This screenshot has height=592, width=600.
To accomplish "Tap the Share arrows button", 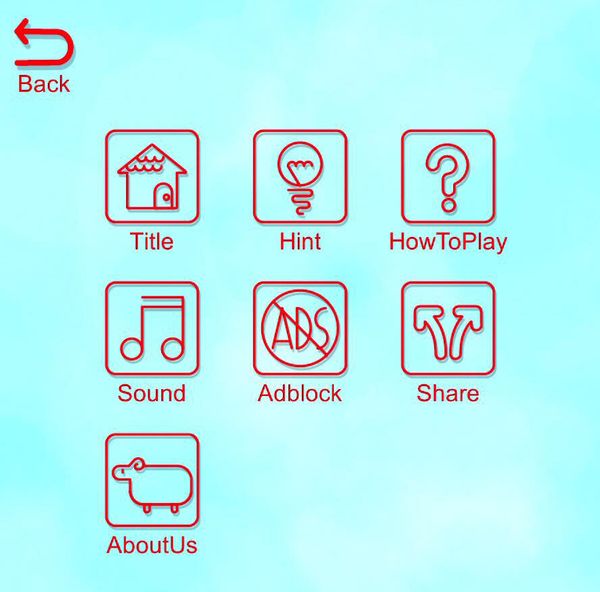I will [448, 328].
